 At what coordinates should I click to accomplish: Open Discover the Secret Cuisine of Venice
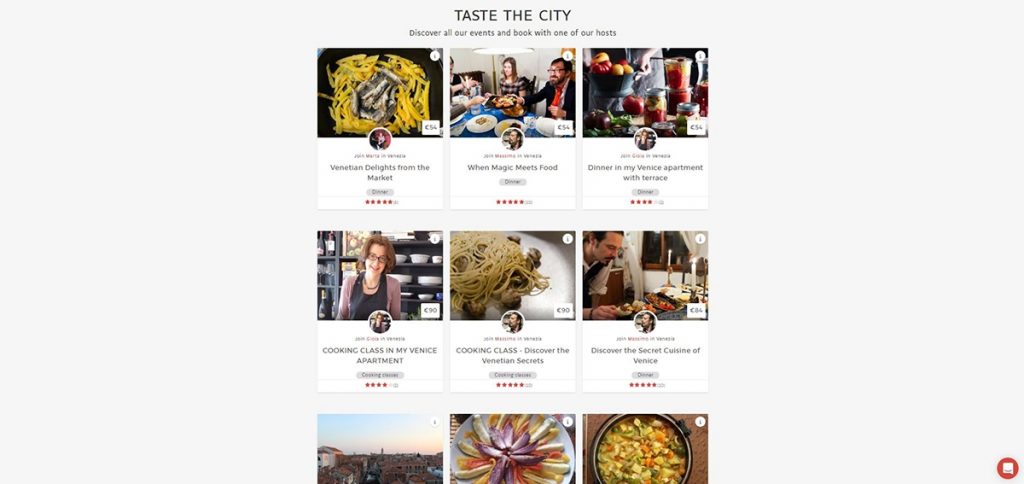[x=645, y=355]
